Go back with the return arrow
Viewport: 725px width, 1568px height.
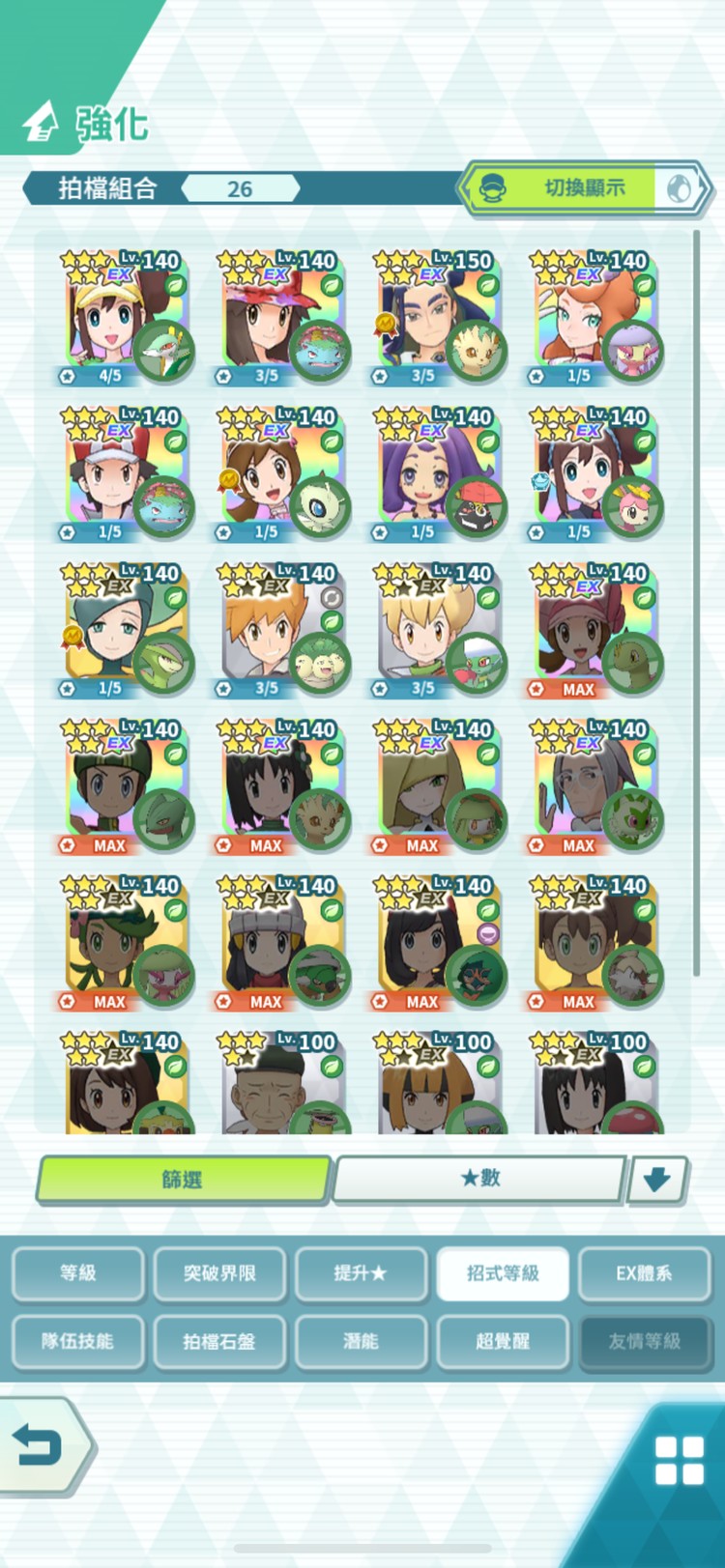[x=41, y=1445]
